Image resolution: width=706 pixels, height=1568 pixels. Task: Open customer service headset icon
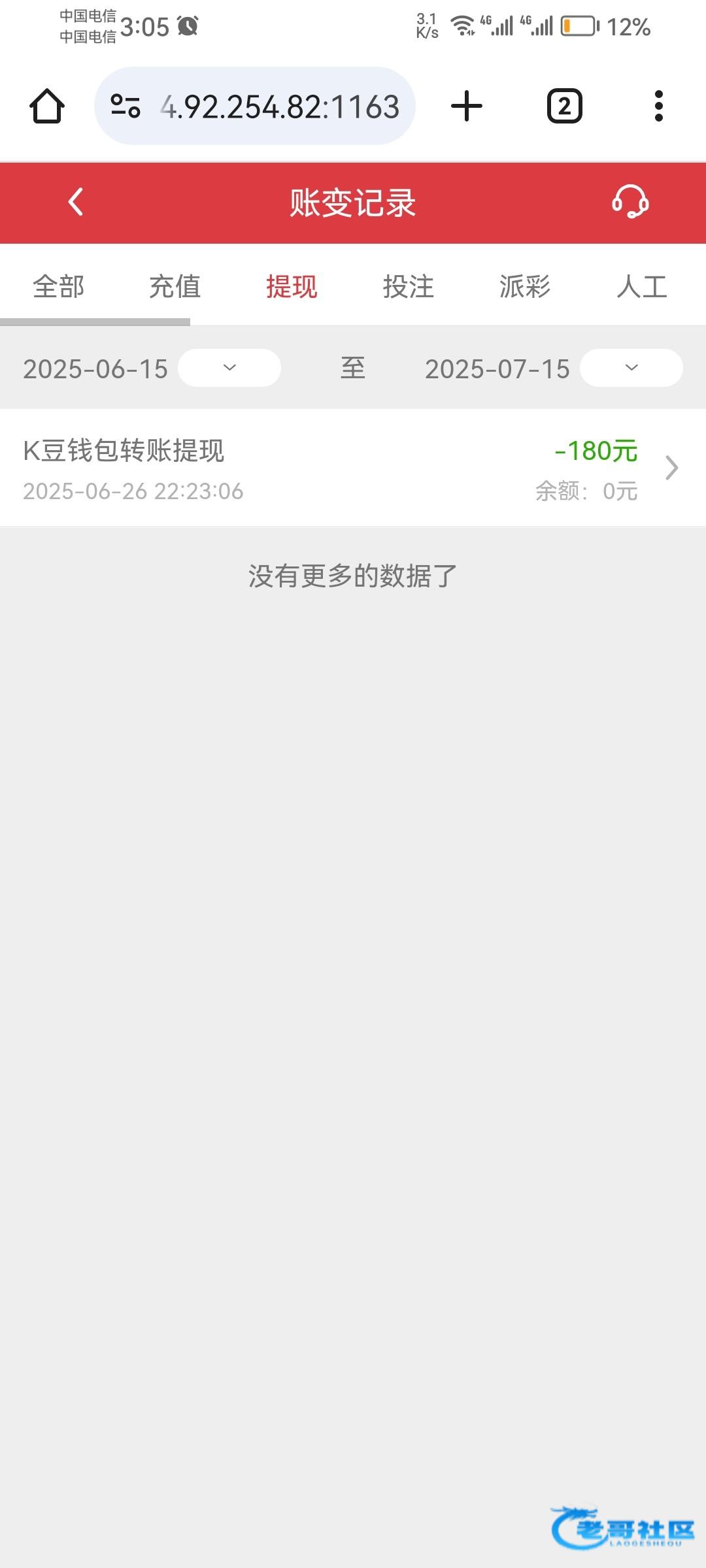[630, 202]
